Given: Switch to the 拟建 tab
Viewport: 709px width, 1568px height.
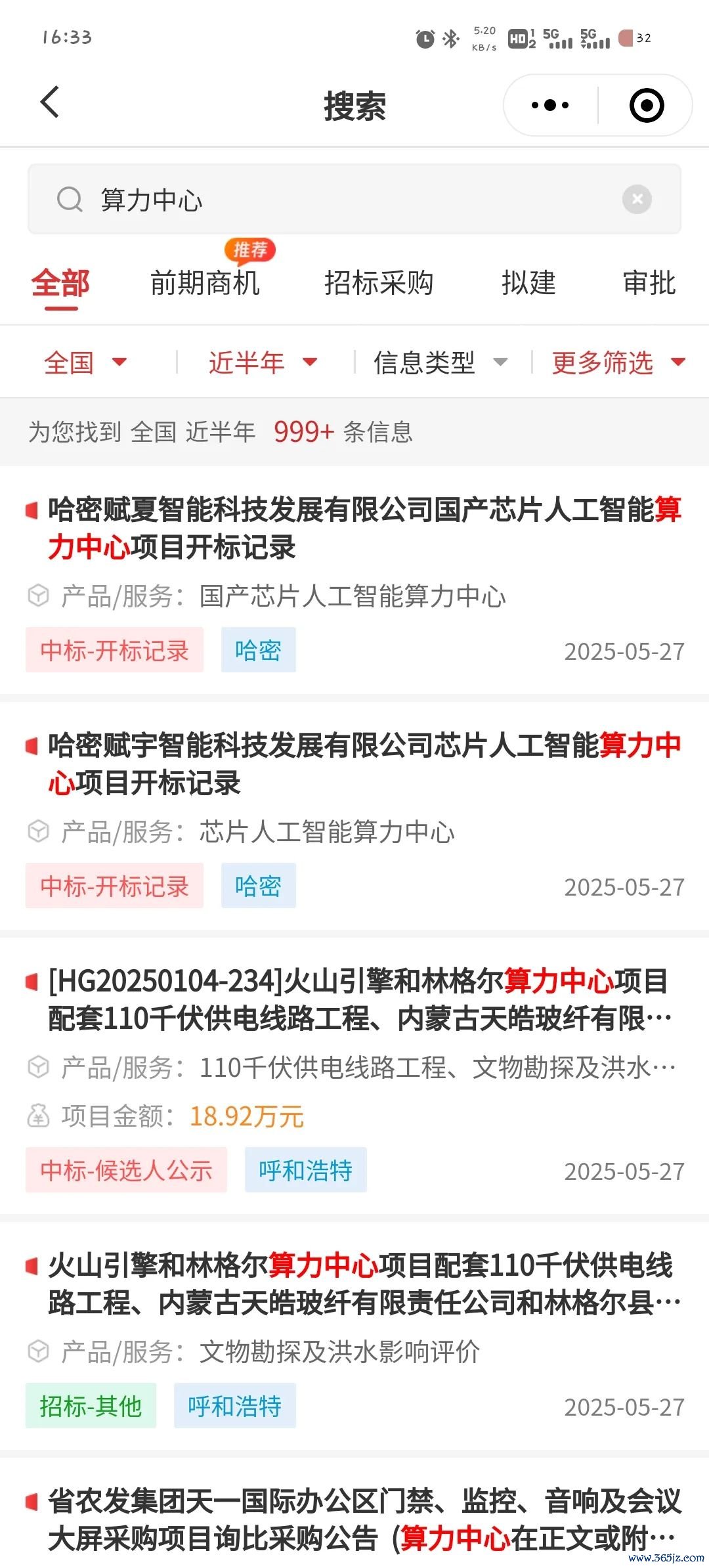Looking at the screenshot, I should [x=528, y=284].
